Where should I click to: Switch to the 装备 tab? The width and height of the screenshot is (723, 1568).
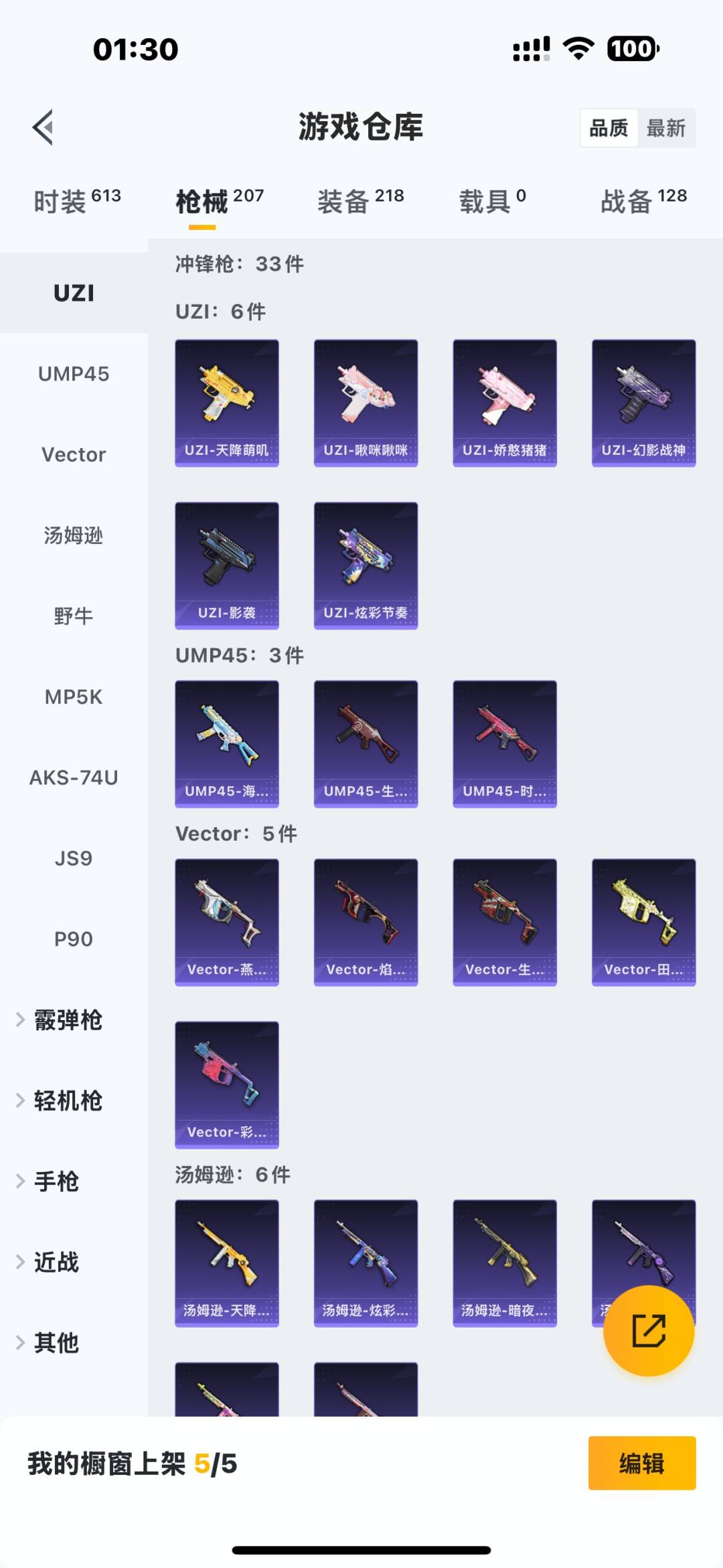tap(360, 201)
